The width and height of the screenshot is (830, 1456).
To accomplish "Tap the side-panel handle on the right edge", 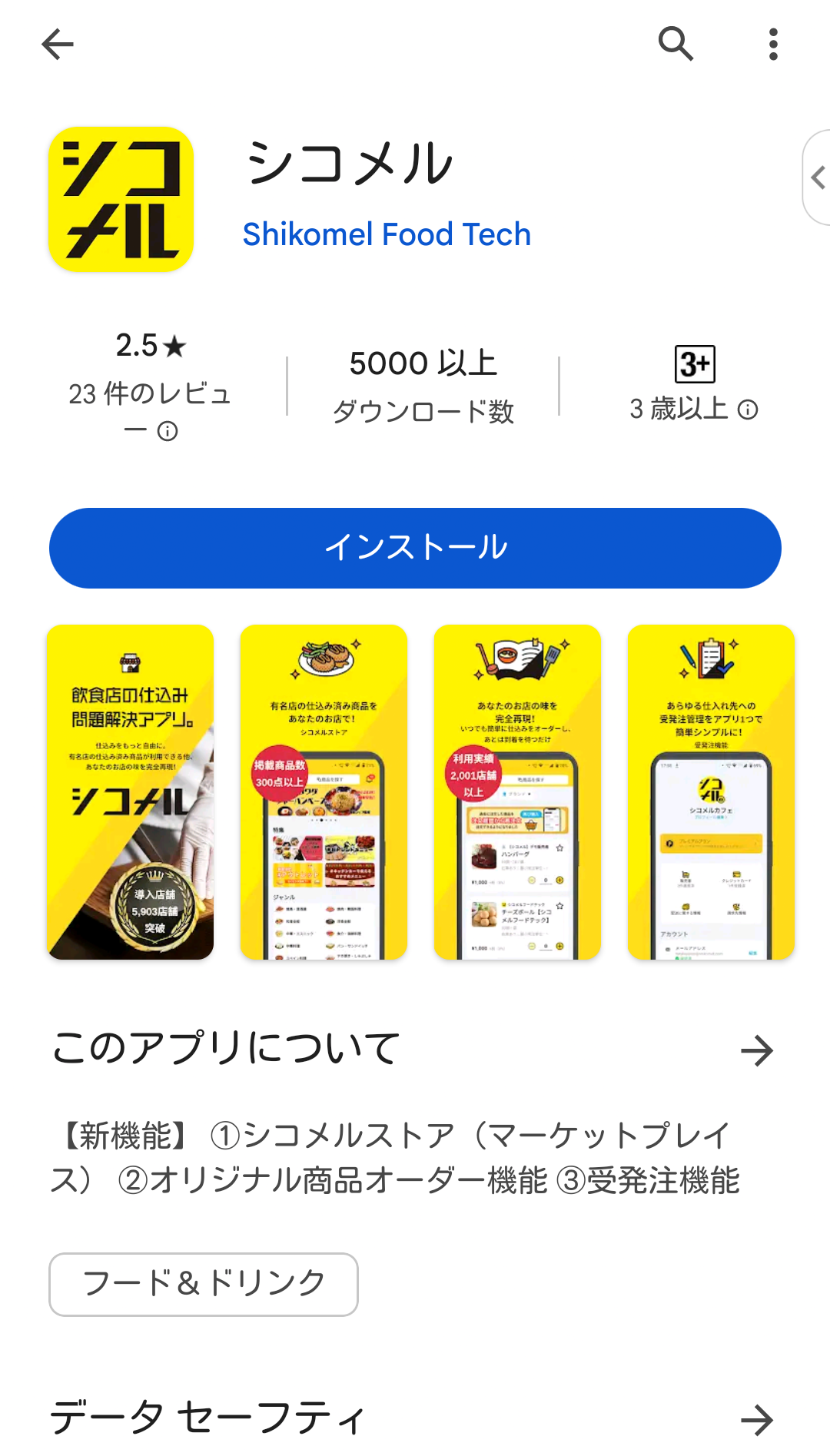I will [817, 177].
